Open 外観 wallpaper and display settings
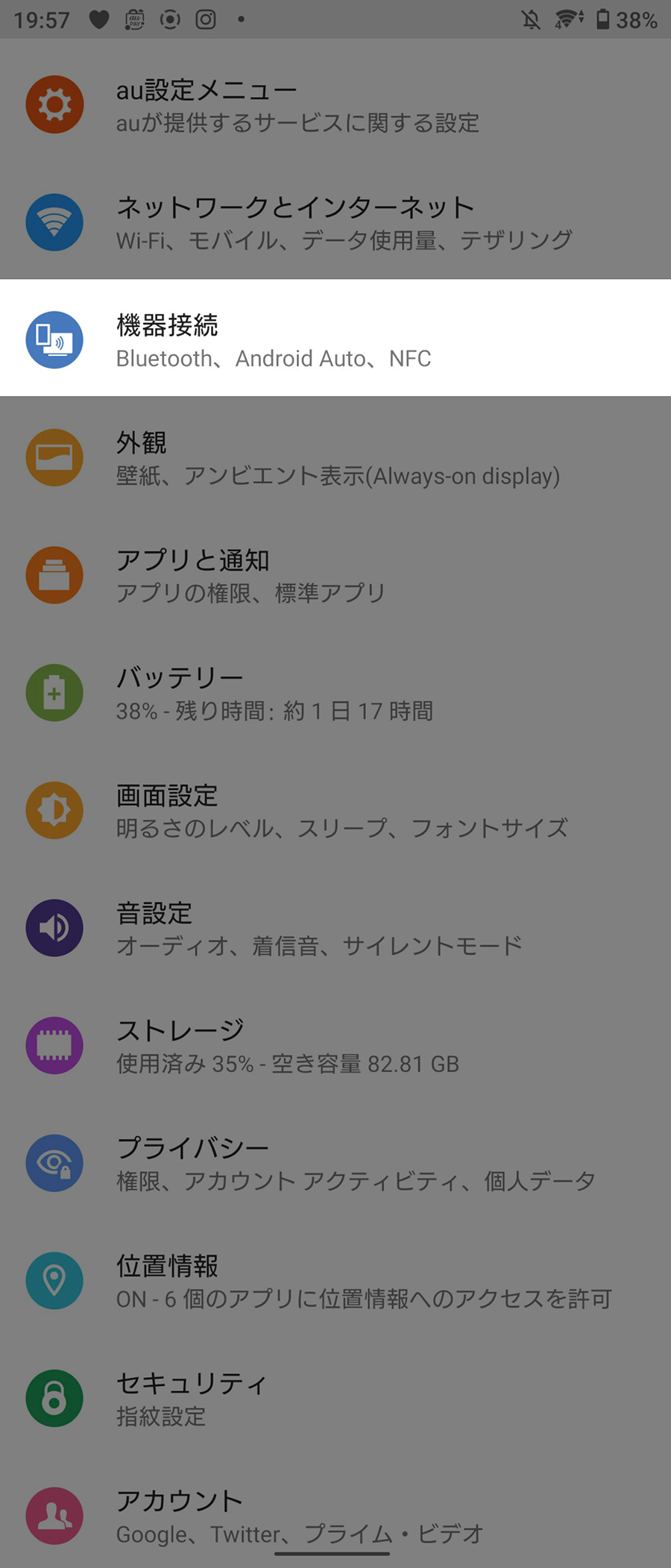 click(335, 458)
